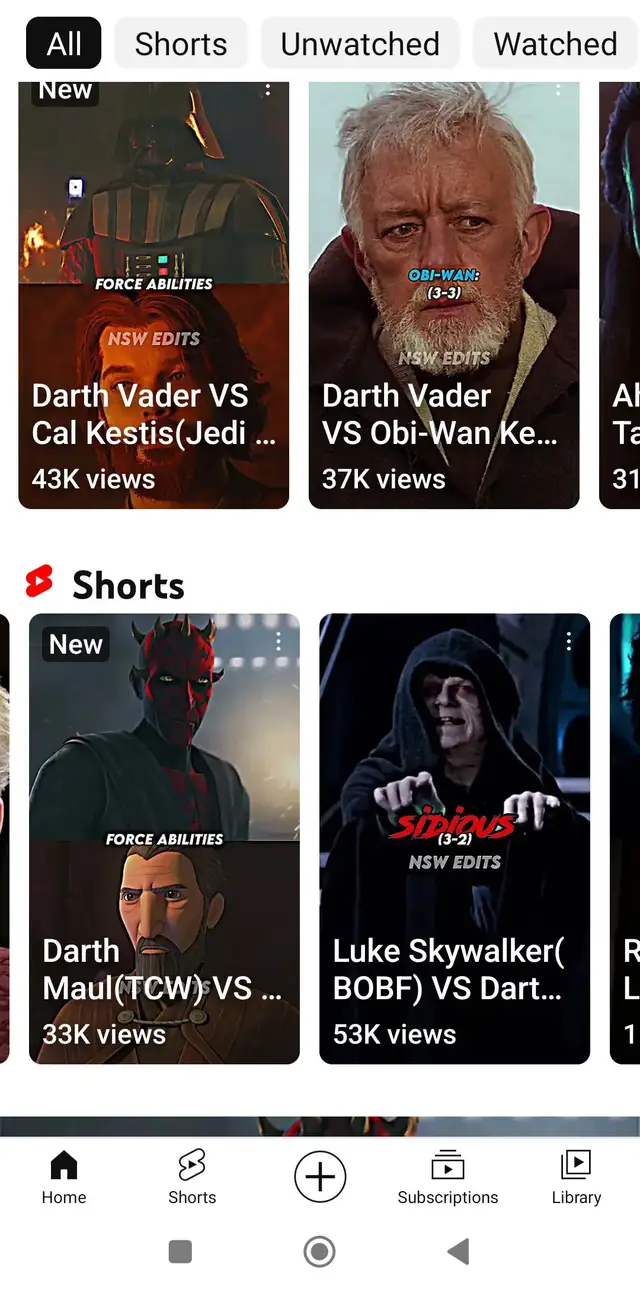Tap the create plus button
Screen dimensions: 640x1292
tap(320, 1176)
